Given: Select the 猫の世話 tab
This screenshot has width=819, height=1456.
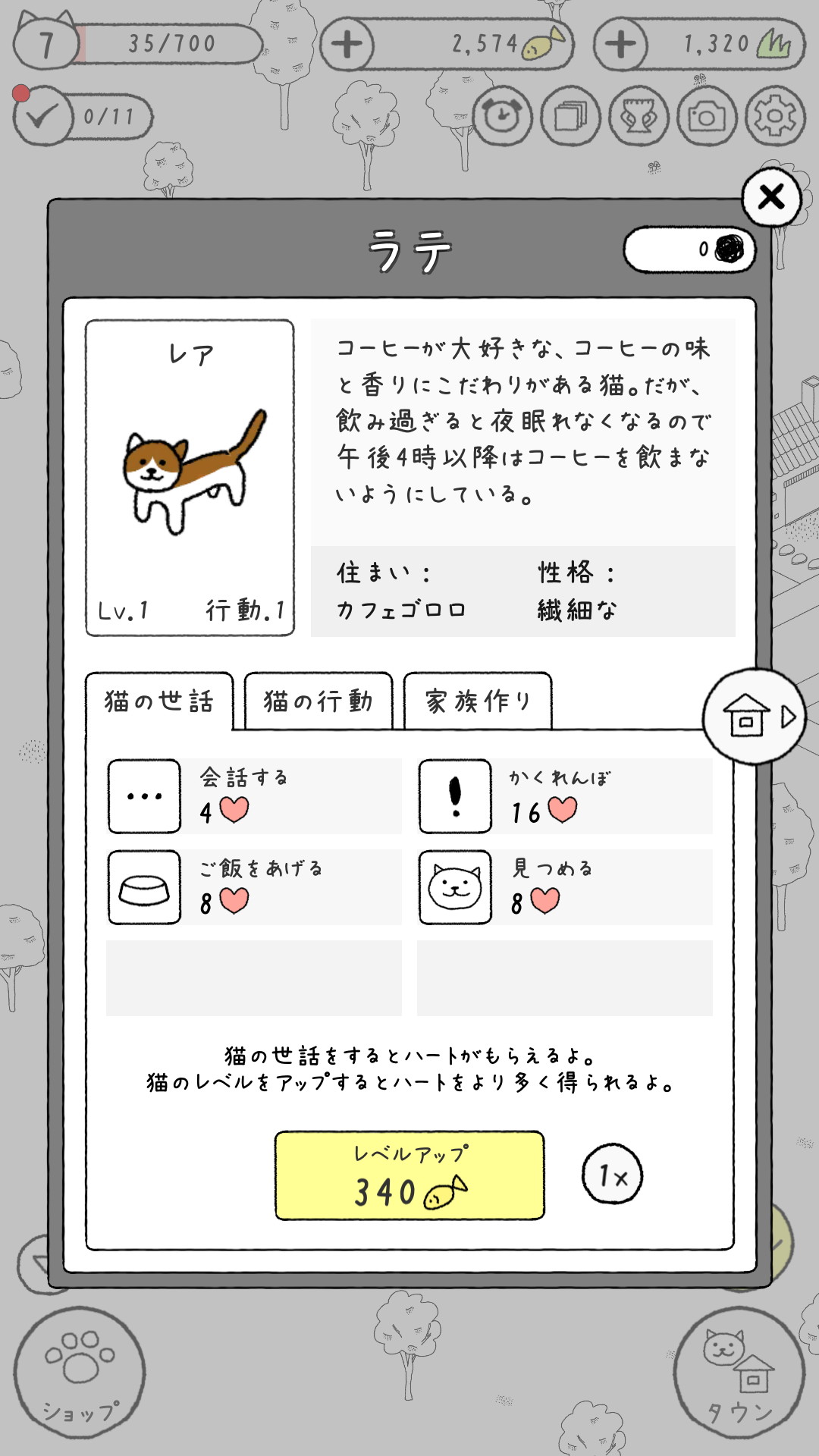Looking at the screenshot, I should click(159, 701).
